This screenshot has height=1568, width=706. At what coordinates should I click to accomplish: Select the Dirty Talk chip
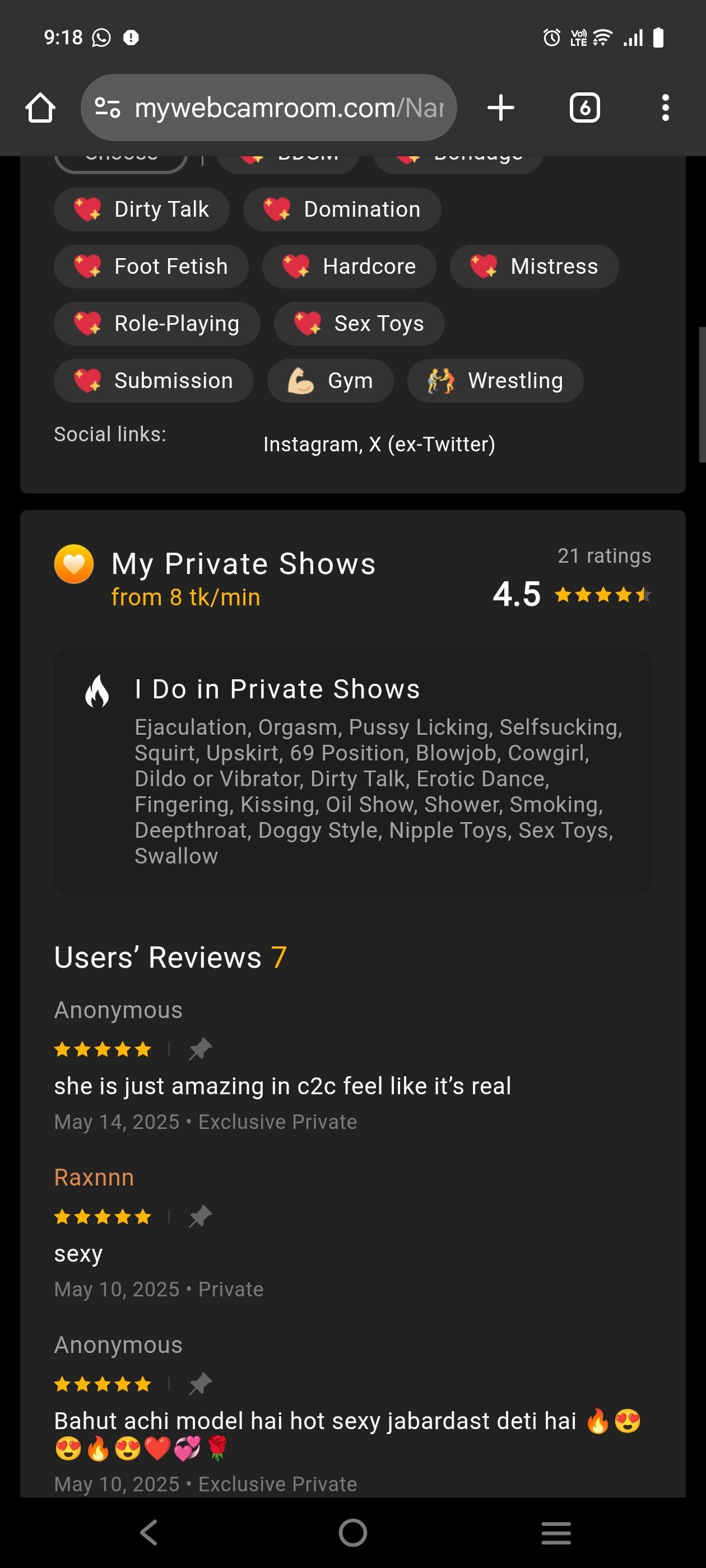pos(142,209)
